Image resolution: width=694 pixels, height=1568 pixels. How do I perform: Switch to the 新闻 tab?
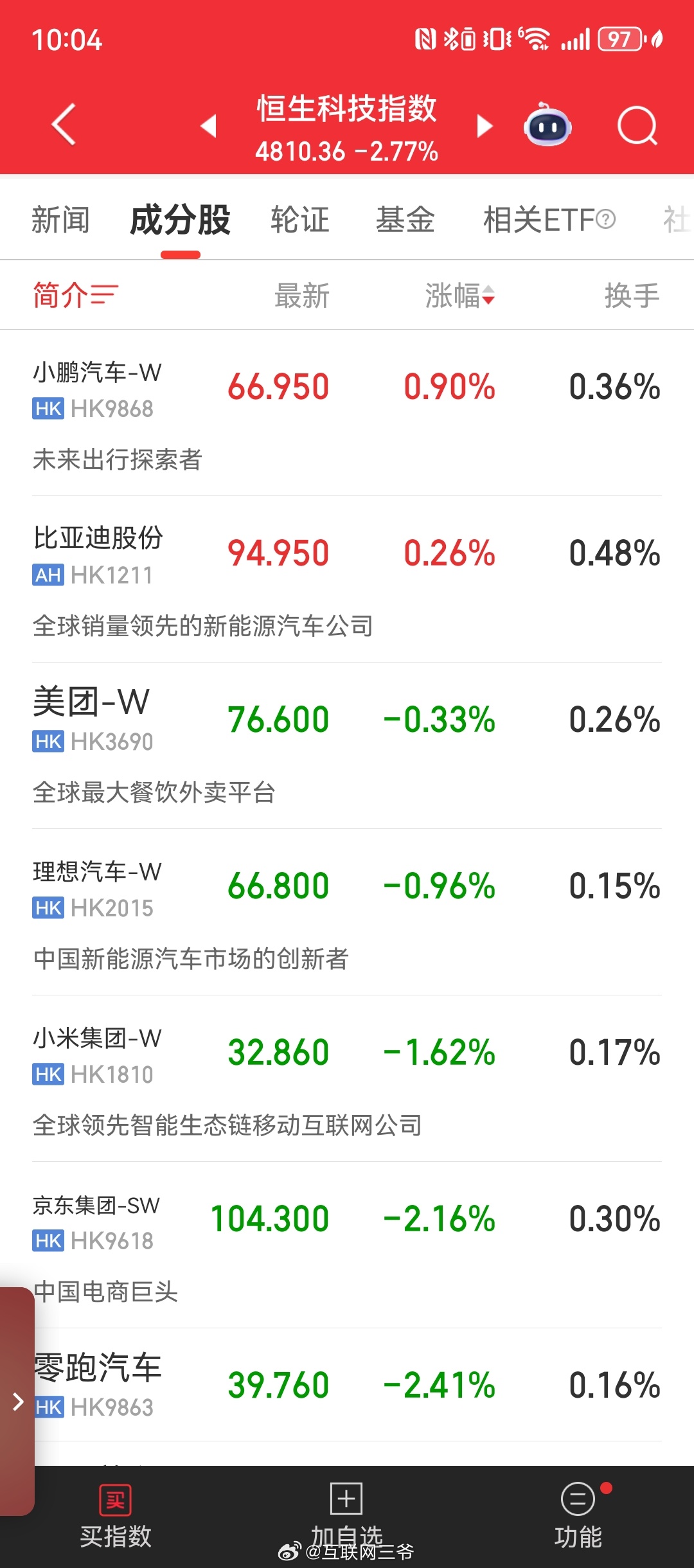[62, 218]
